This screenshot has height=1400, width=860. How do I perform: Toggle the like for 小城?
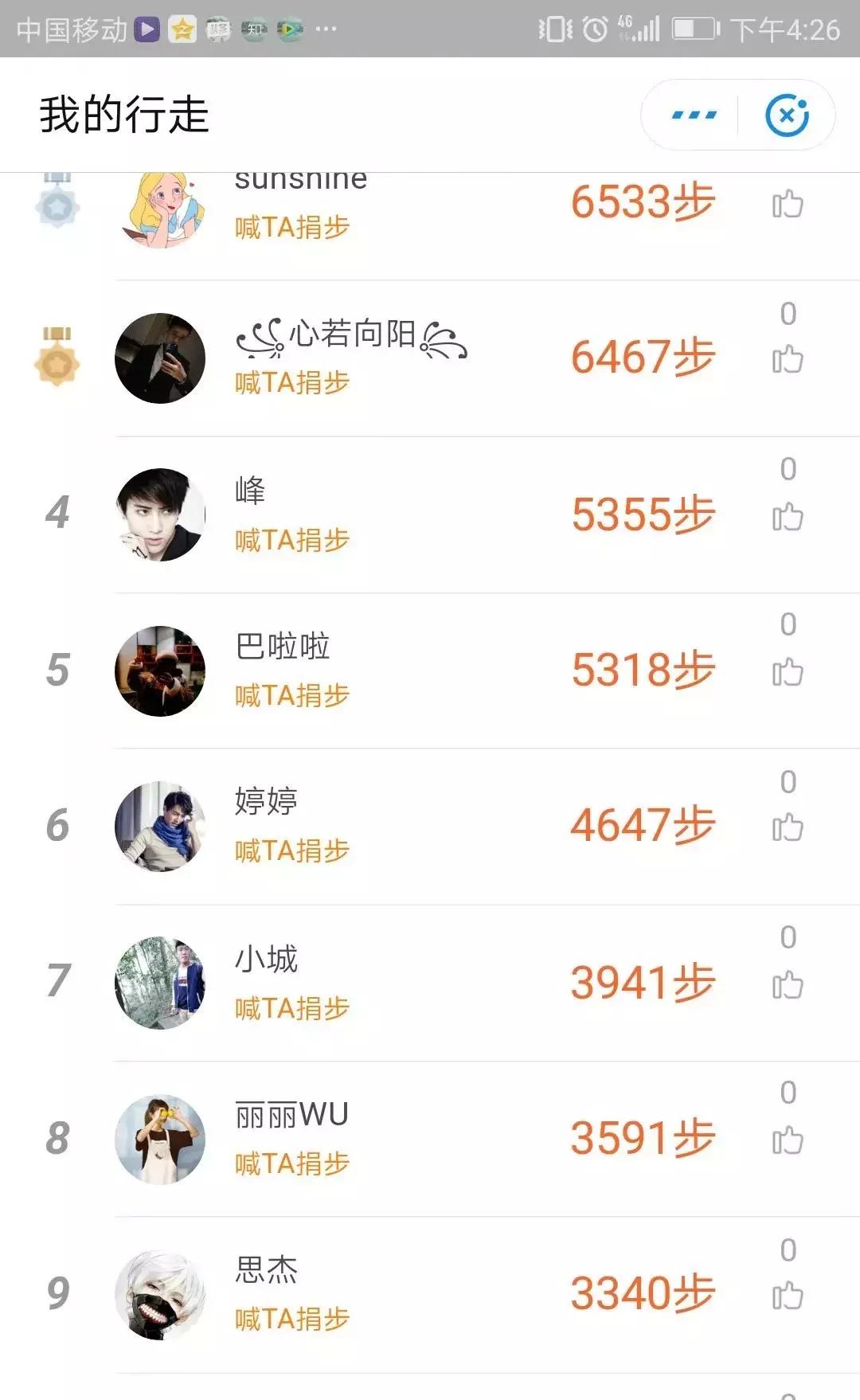[x=789, y=984]
